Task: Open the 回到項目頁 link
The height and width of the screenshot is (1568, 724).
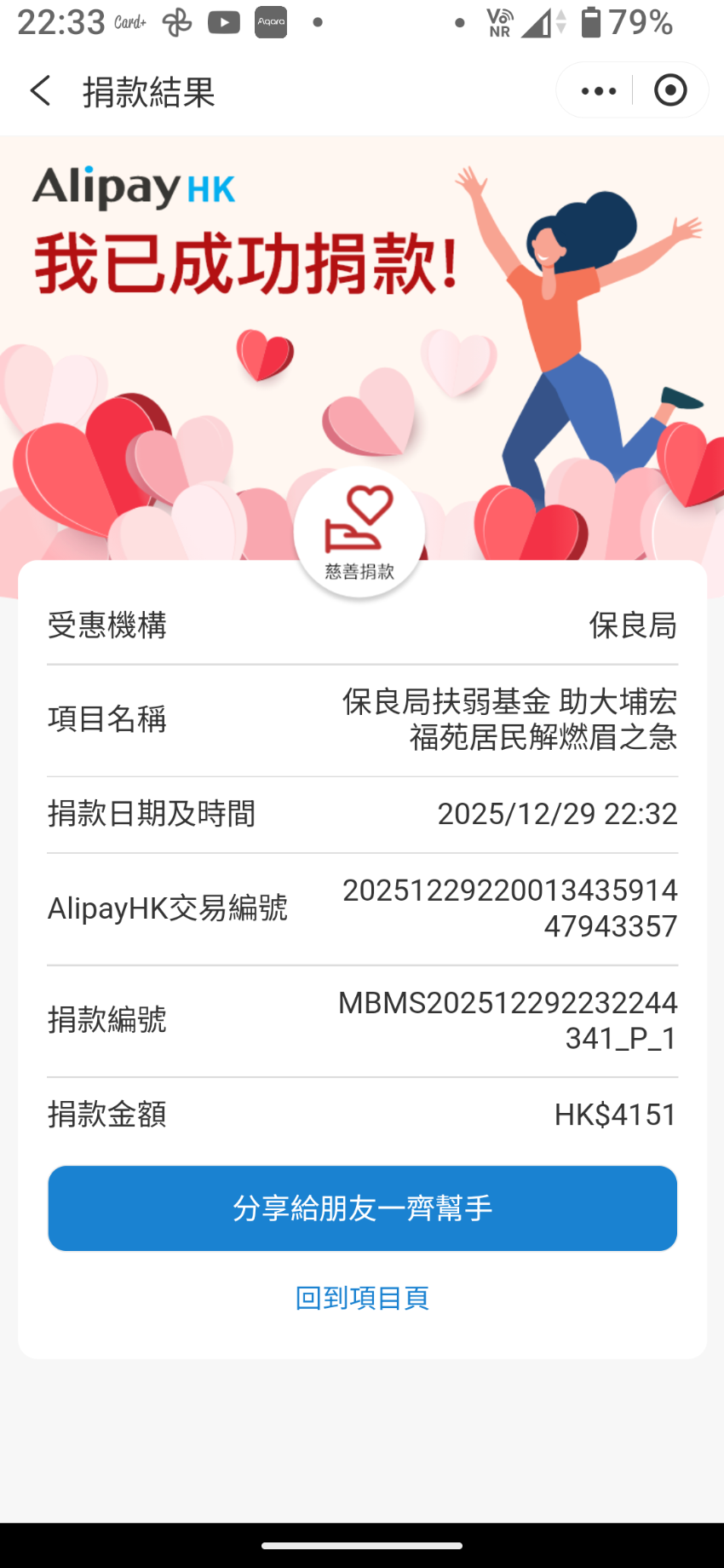Action: (x=362, y=1298)
